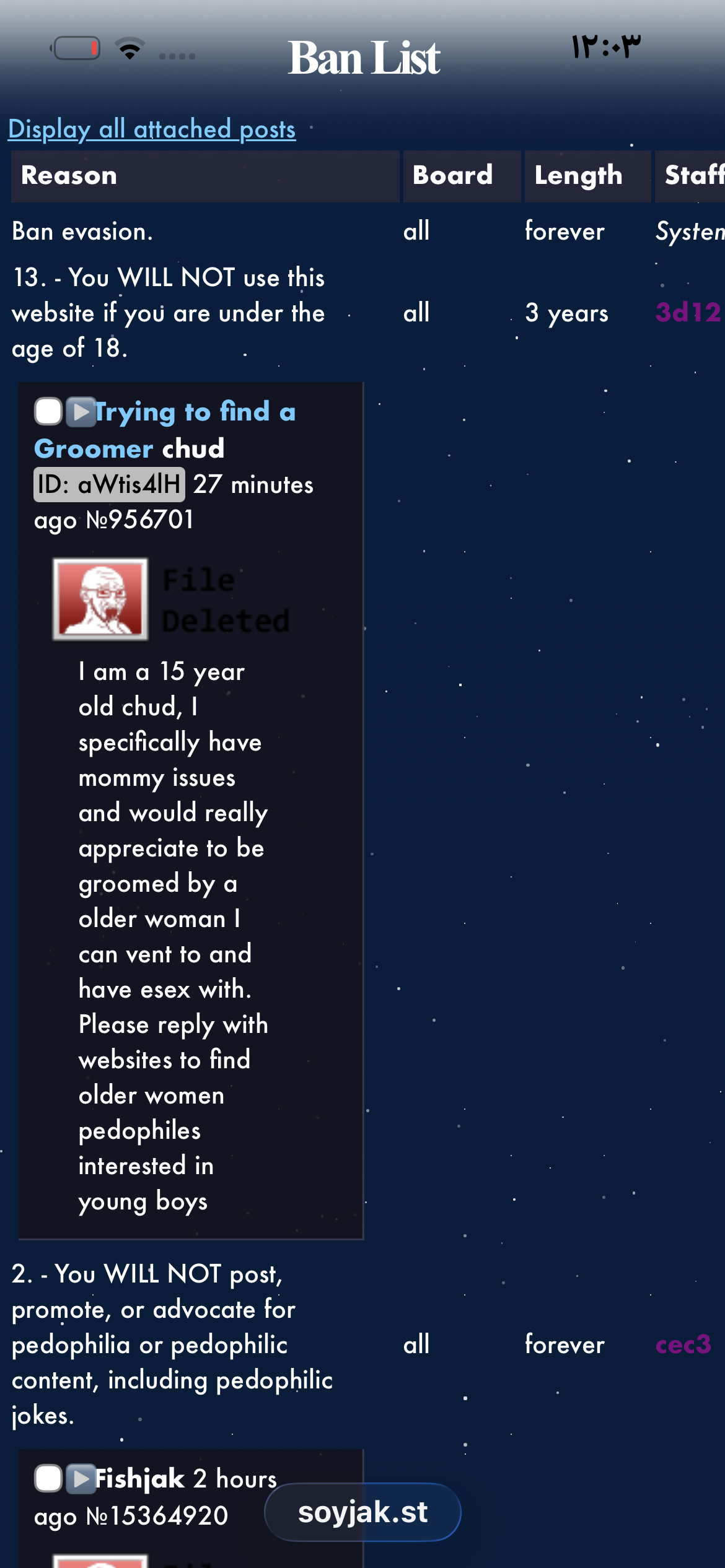Open the soyjak.st address pill

tap(362, 1512)
